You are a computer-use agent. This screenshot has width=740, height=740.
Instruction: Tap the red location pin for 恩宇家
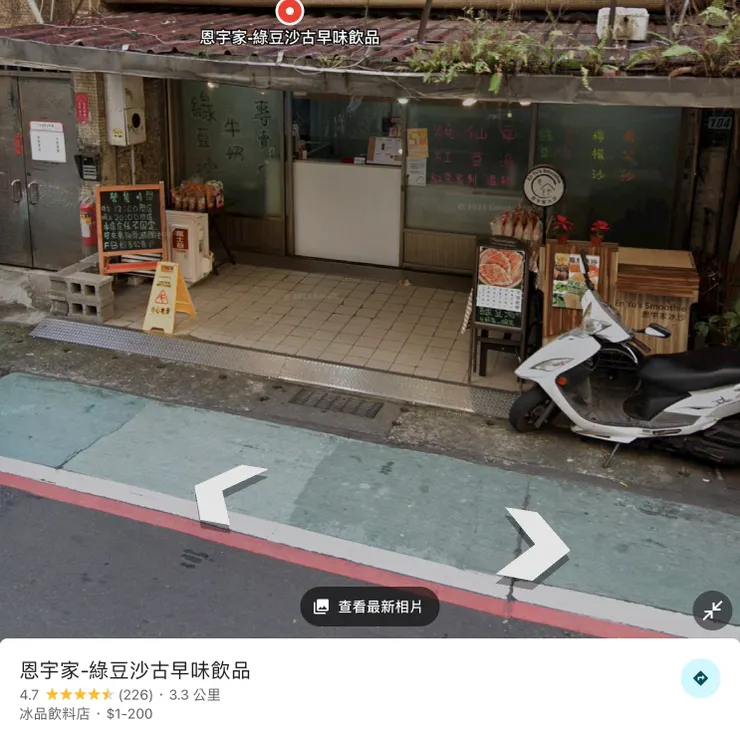point(289,11)
